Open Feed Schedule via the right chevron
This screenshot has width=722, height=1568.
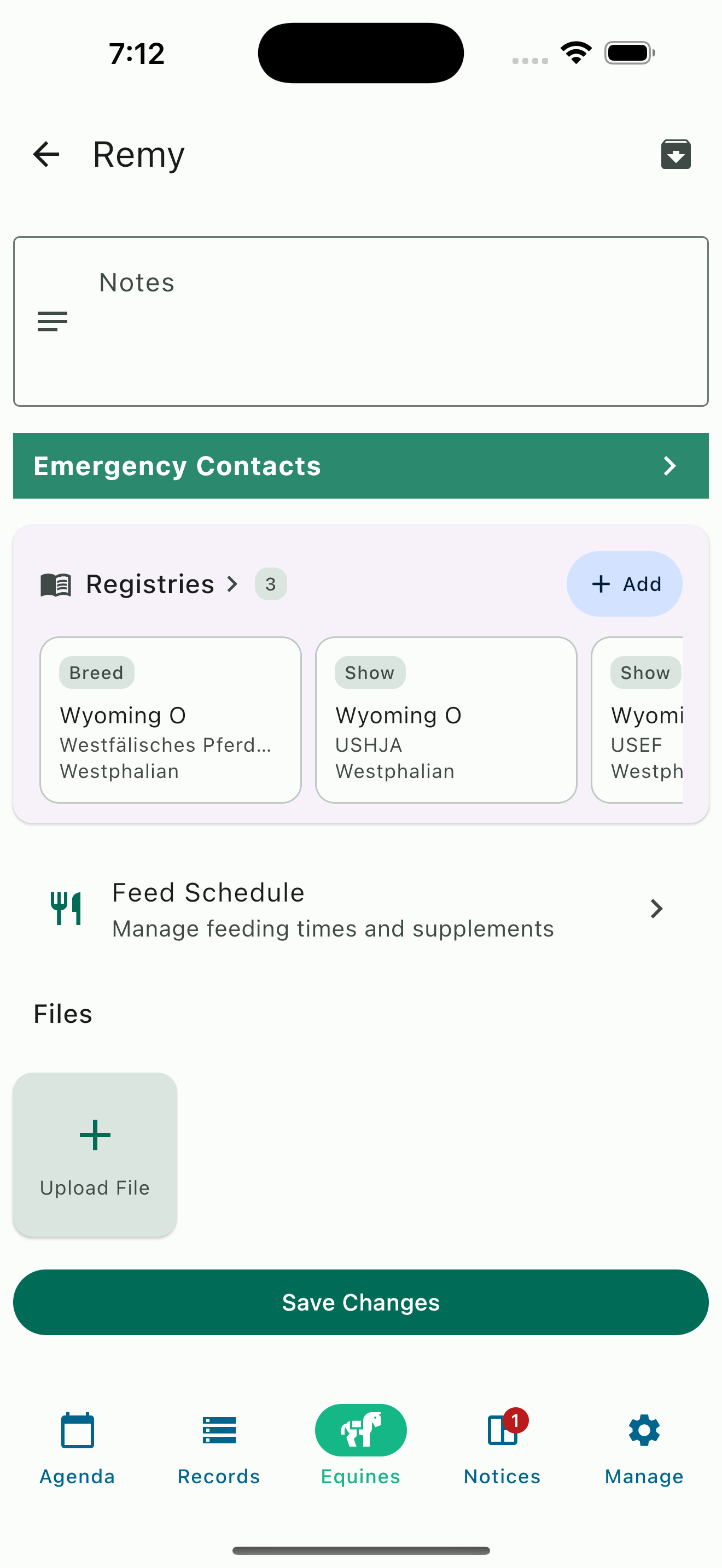click(x=656, y=908)
